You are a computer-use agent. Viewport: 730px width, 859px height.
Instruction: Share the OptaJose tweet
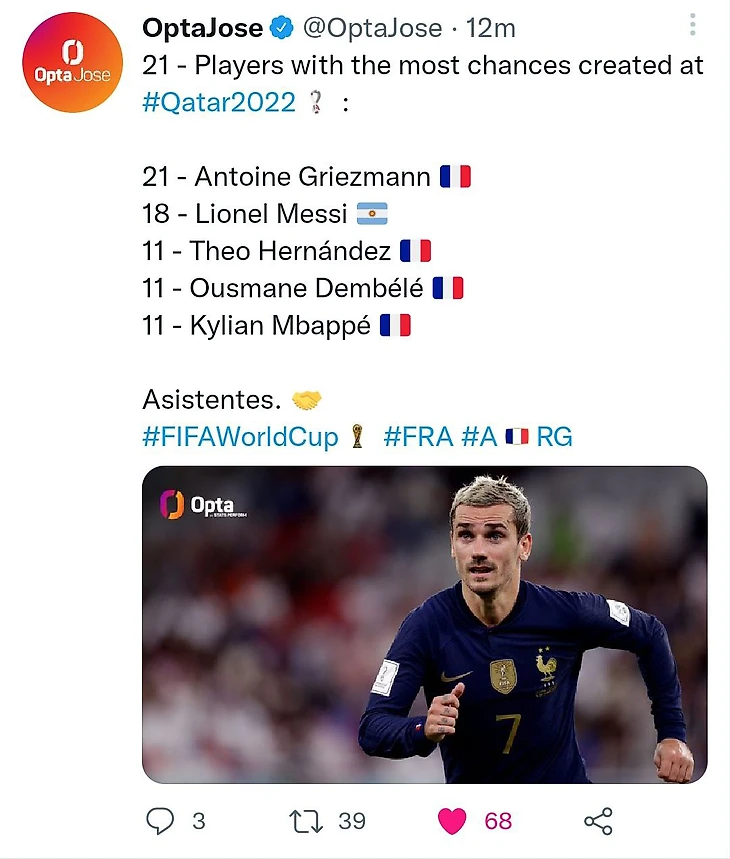point(597,821)
